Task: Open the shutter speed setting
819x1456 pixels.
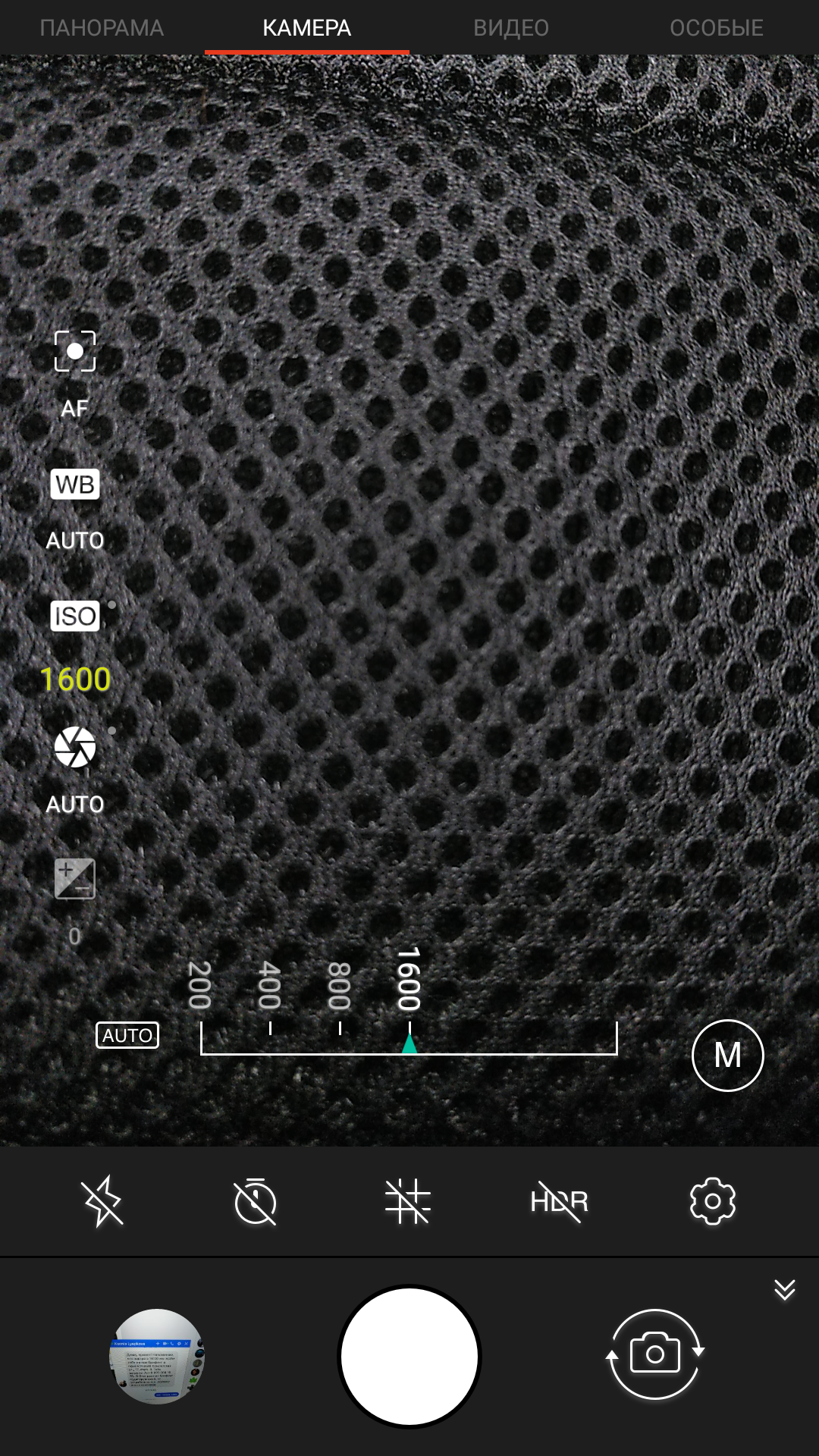Action: coord(75,748)
